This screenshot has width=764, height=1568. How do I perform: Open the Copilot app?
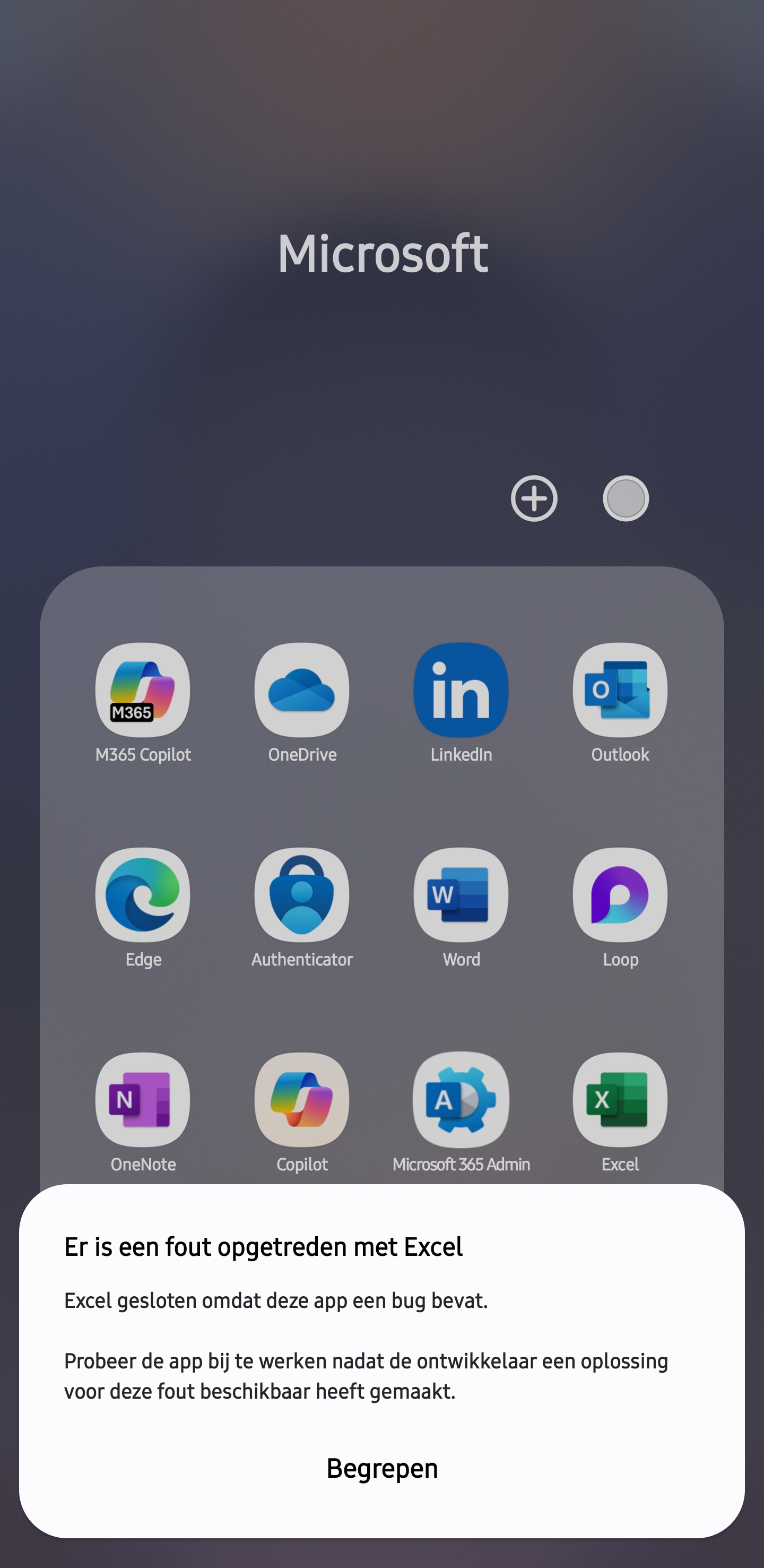[x=302, y=1100]
